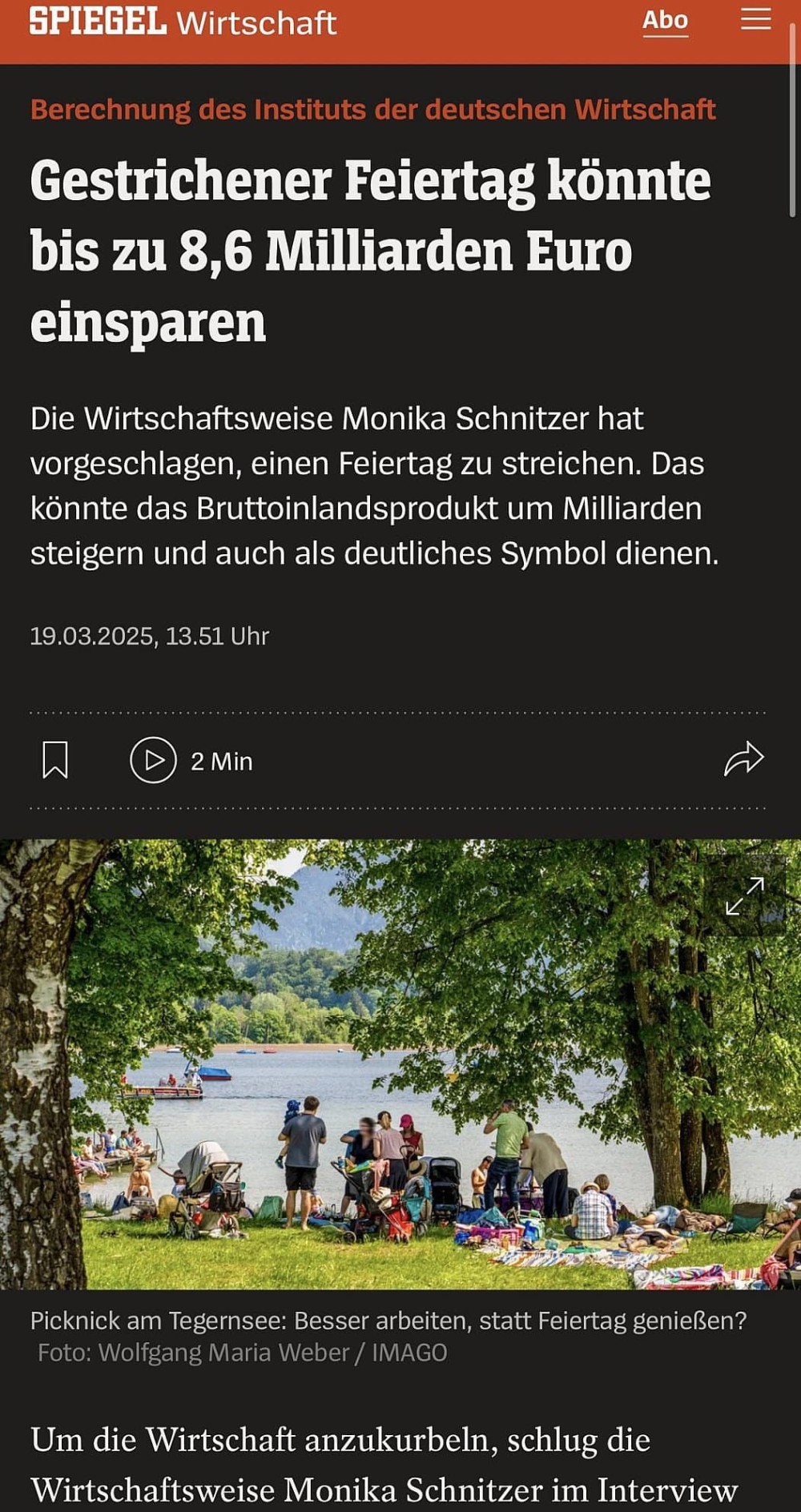Play the 2 Min audio version
The image size is (801, 1512).
pos(153,760)
